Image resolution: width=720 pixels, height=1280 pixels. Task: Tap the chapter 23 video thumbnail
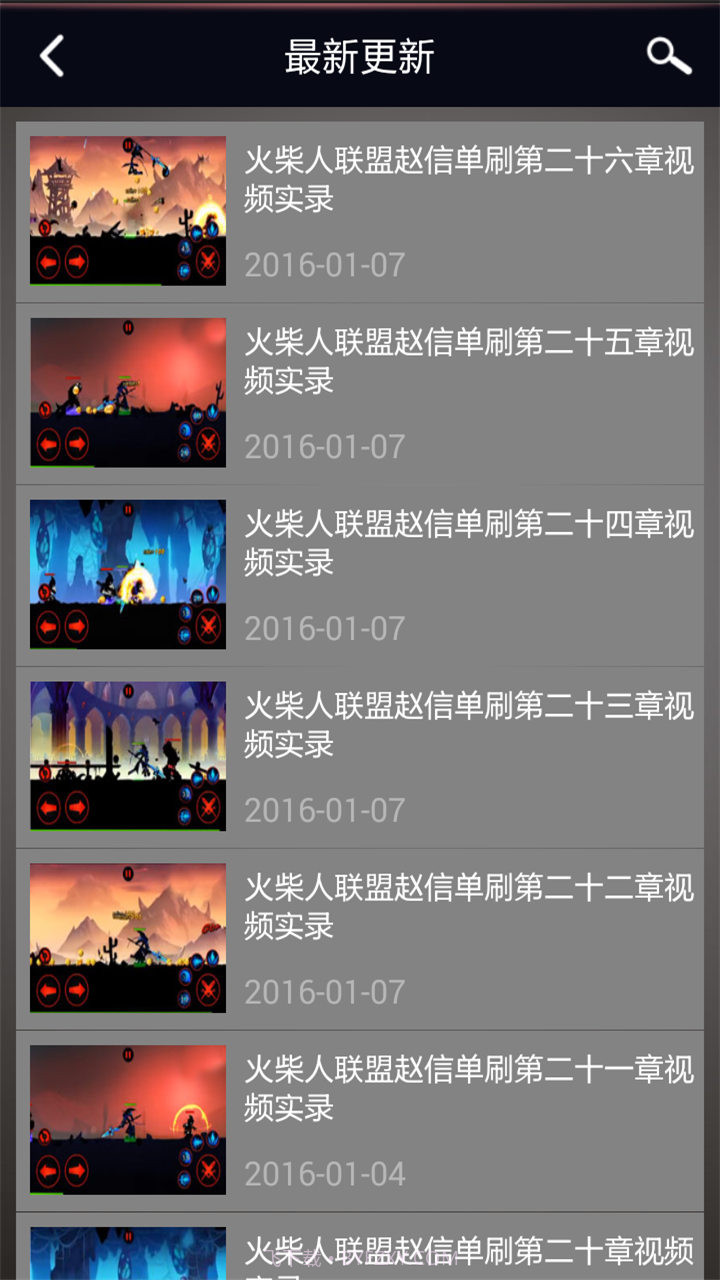pyautogui.click(x=126, y=755)
